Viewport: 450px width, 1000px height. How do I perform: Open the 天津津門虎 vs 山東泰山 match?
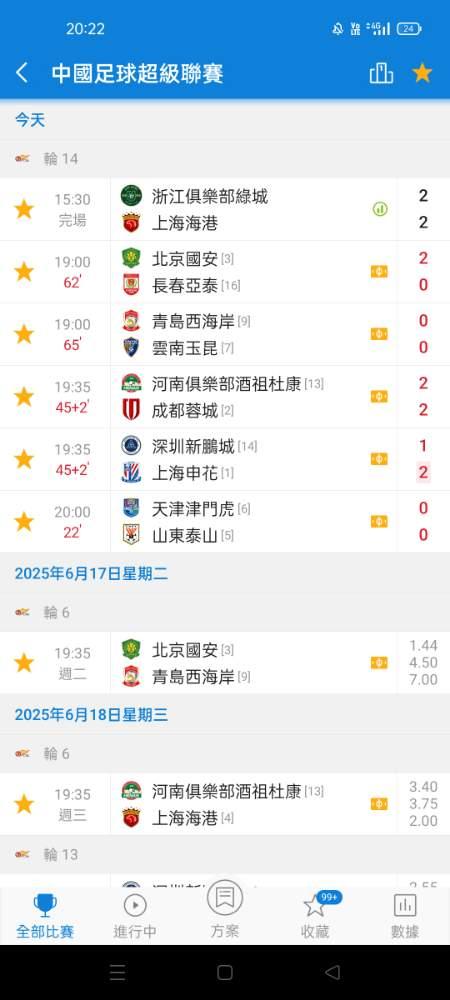[225, 522]
